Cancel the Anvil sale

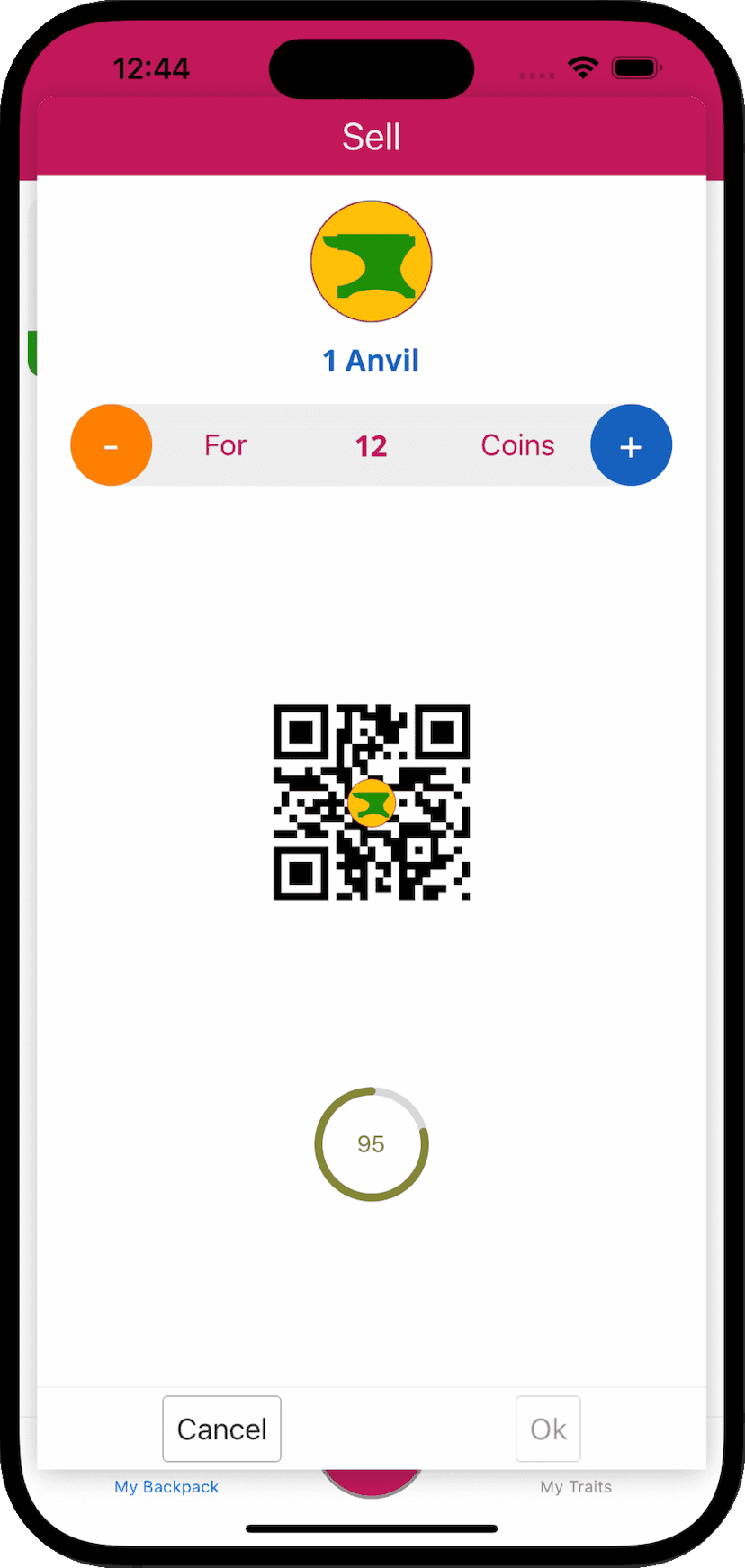[221, 1429]
